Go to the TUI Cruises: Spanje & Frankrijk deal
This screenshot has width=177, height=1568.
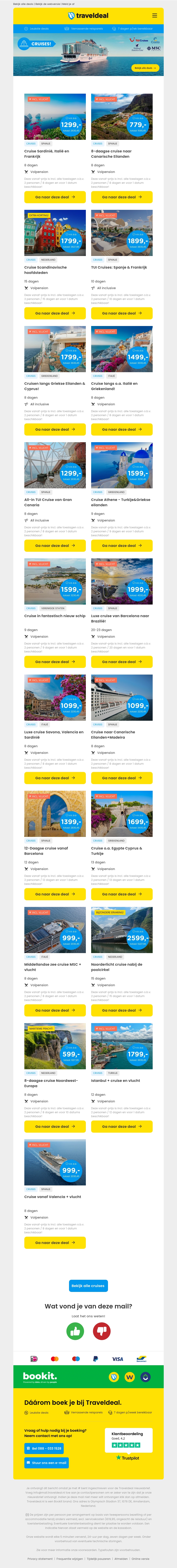pyautogui.click(x=121, y=313)
